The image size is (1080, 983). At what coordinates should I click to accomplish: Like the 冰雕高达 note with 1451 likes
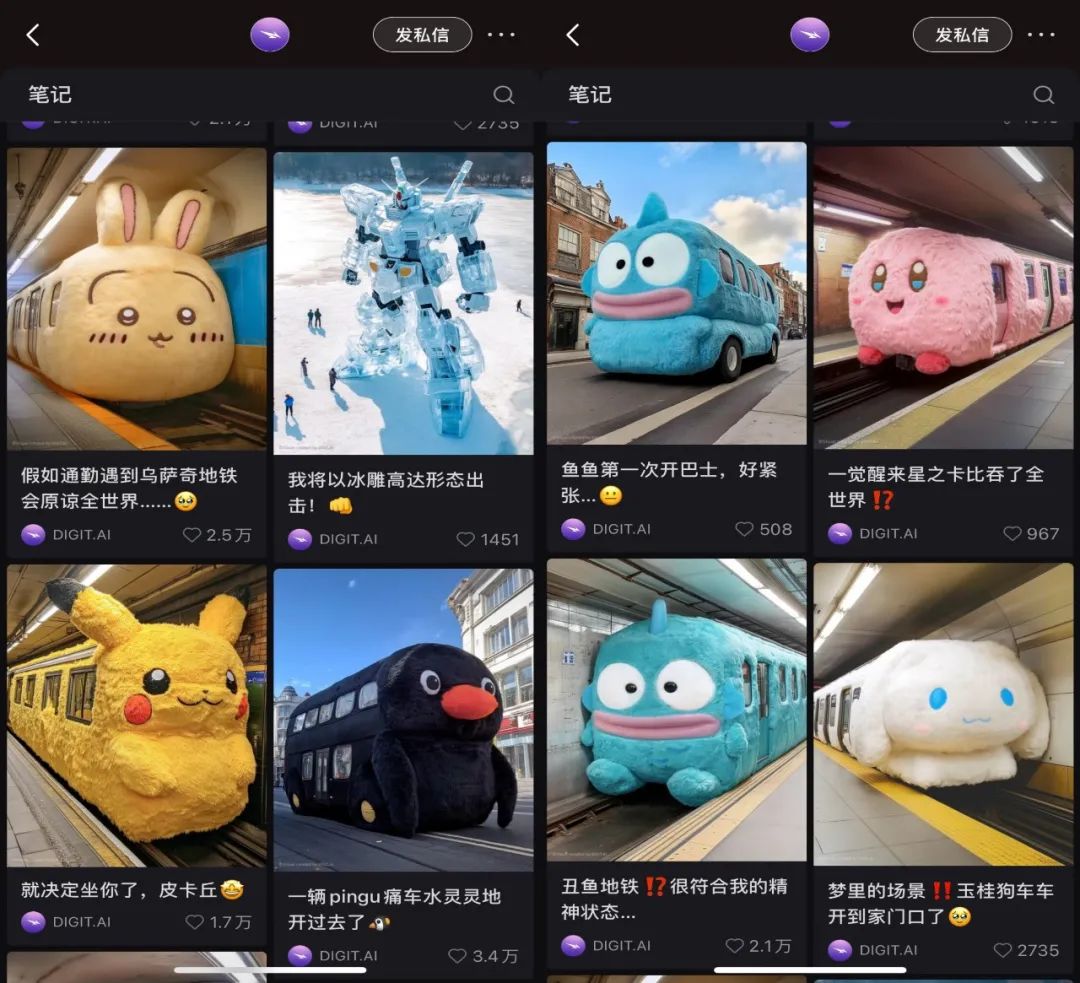click(x=466, y=540)
